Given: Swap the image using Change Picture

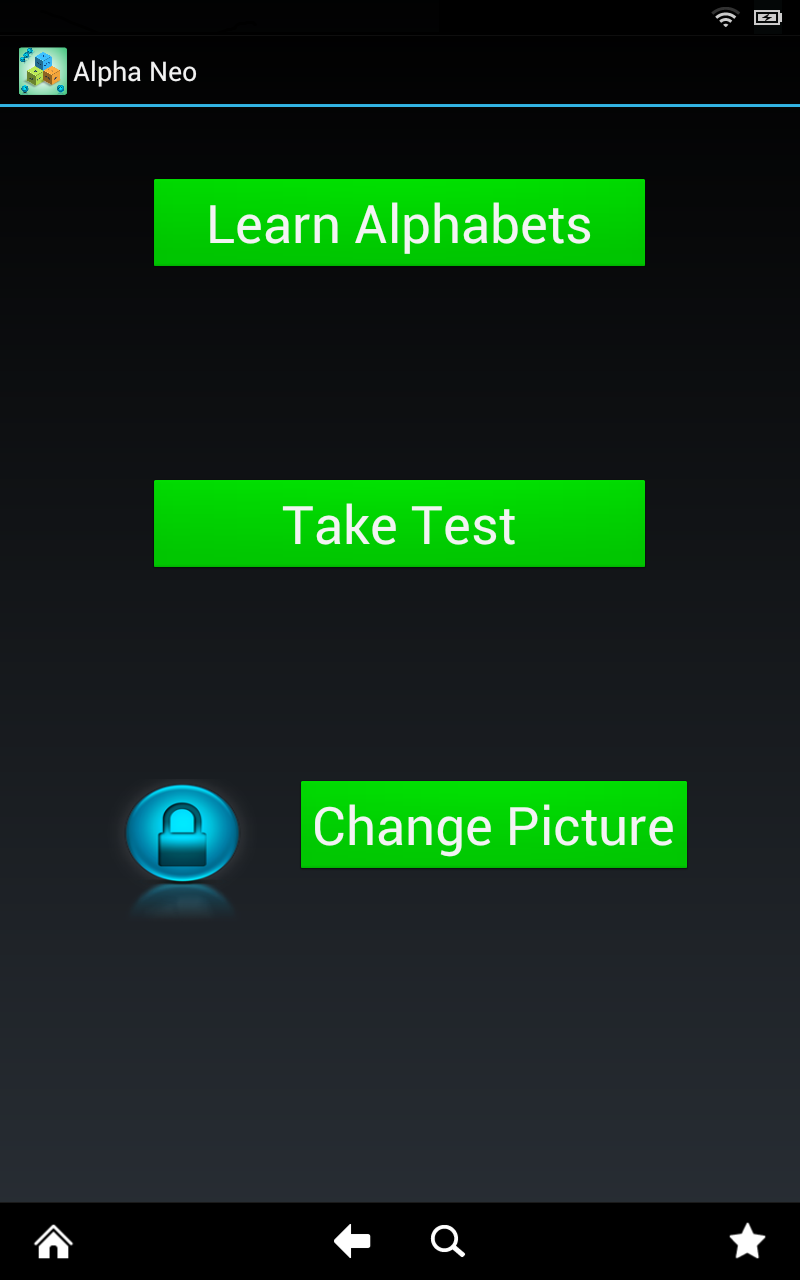Looking at the screenshot, I should [x=493, y=825].
